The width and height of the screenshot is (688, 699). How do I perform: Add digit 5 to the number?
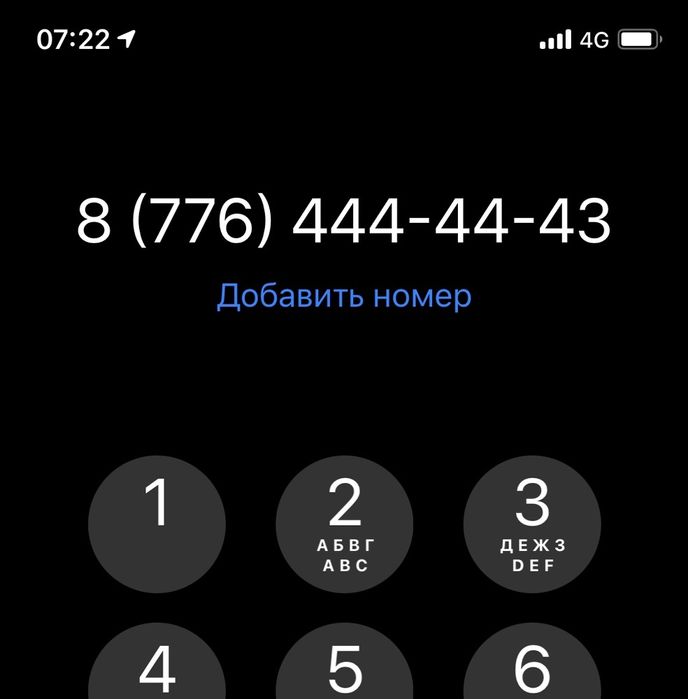344,665
